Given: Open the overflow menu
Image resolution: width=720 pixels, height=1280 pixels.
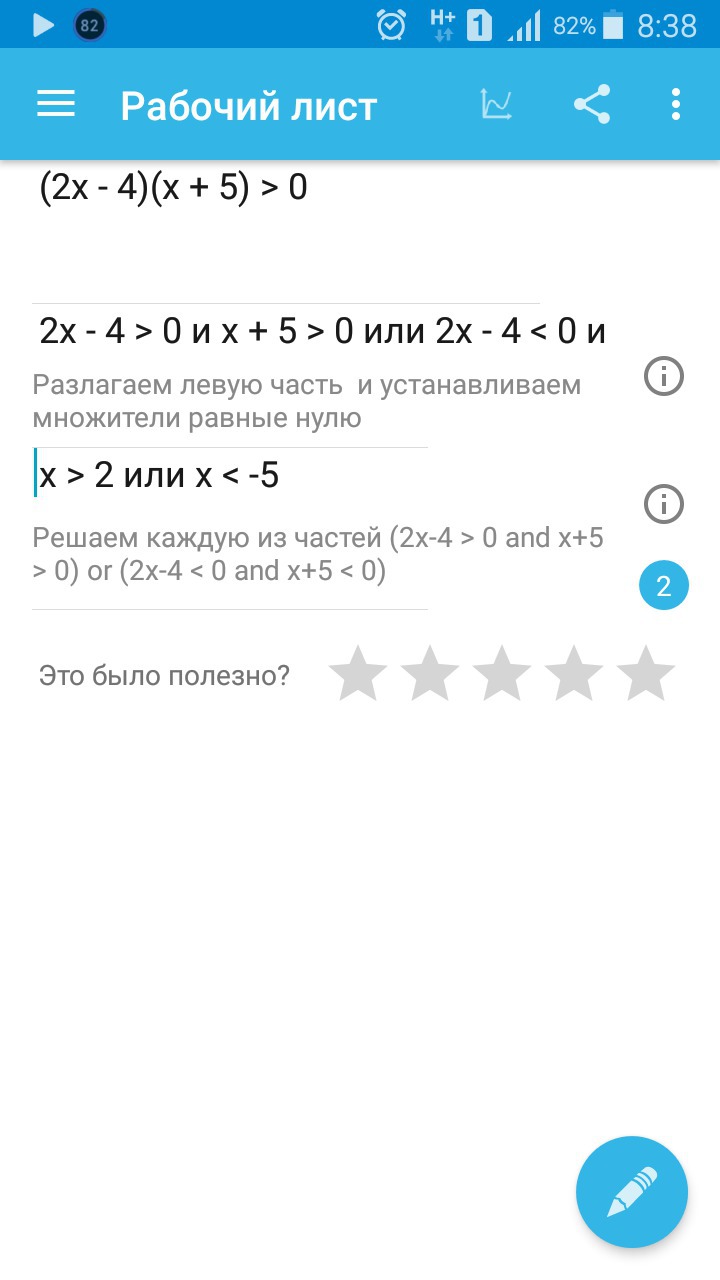Looking at the screenshot, I should tap(676, 104).
